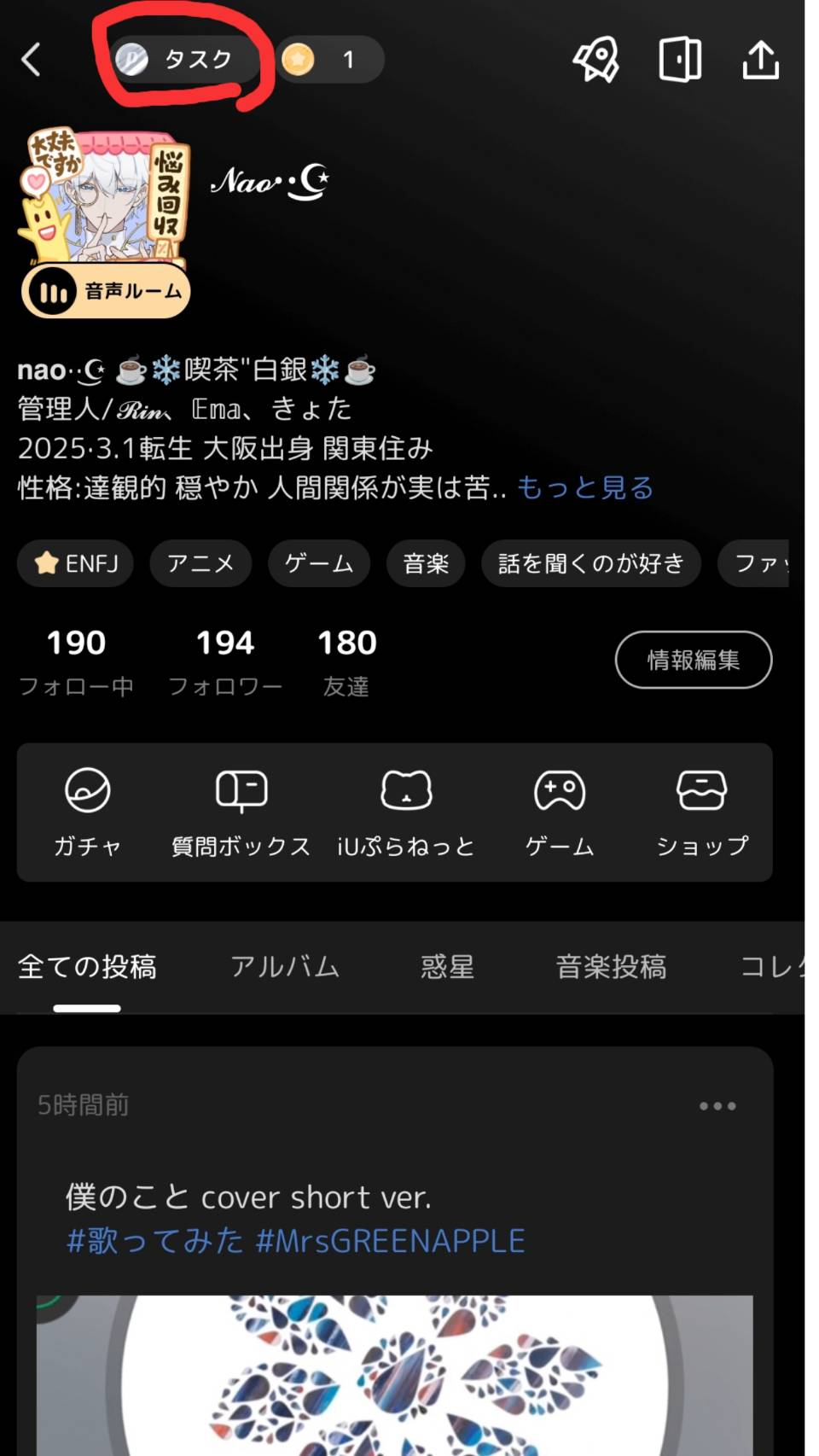Viewport: 819px width, 1456px height.
Task: Select the ENFJ tag chip
Action: coord(76,563)
